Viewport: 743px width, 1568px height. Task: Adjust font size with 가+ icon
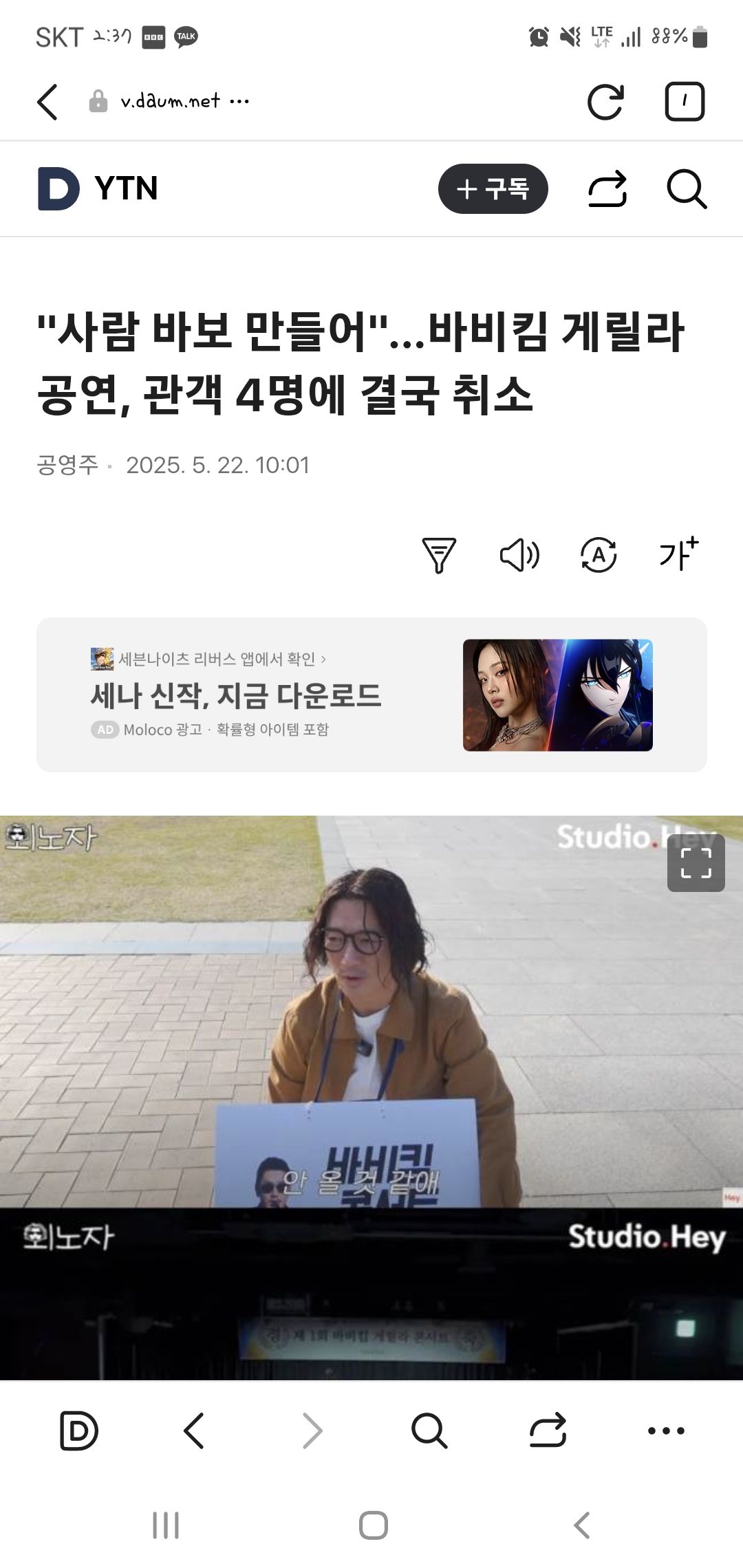point(678,554)
